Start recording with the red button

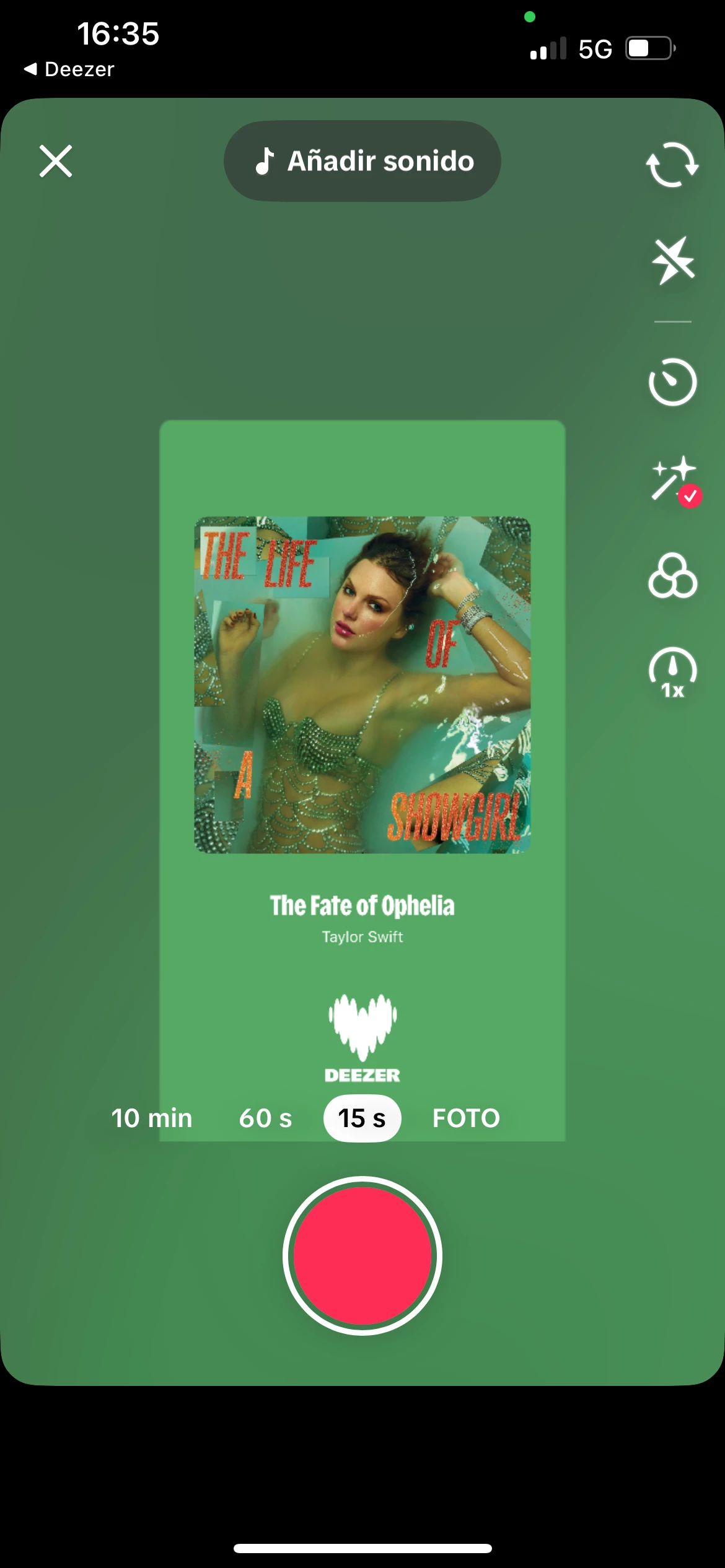click(x=362, y=1256)
